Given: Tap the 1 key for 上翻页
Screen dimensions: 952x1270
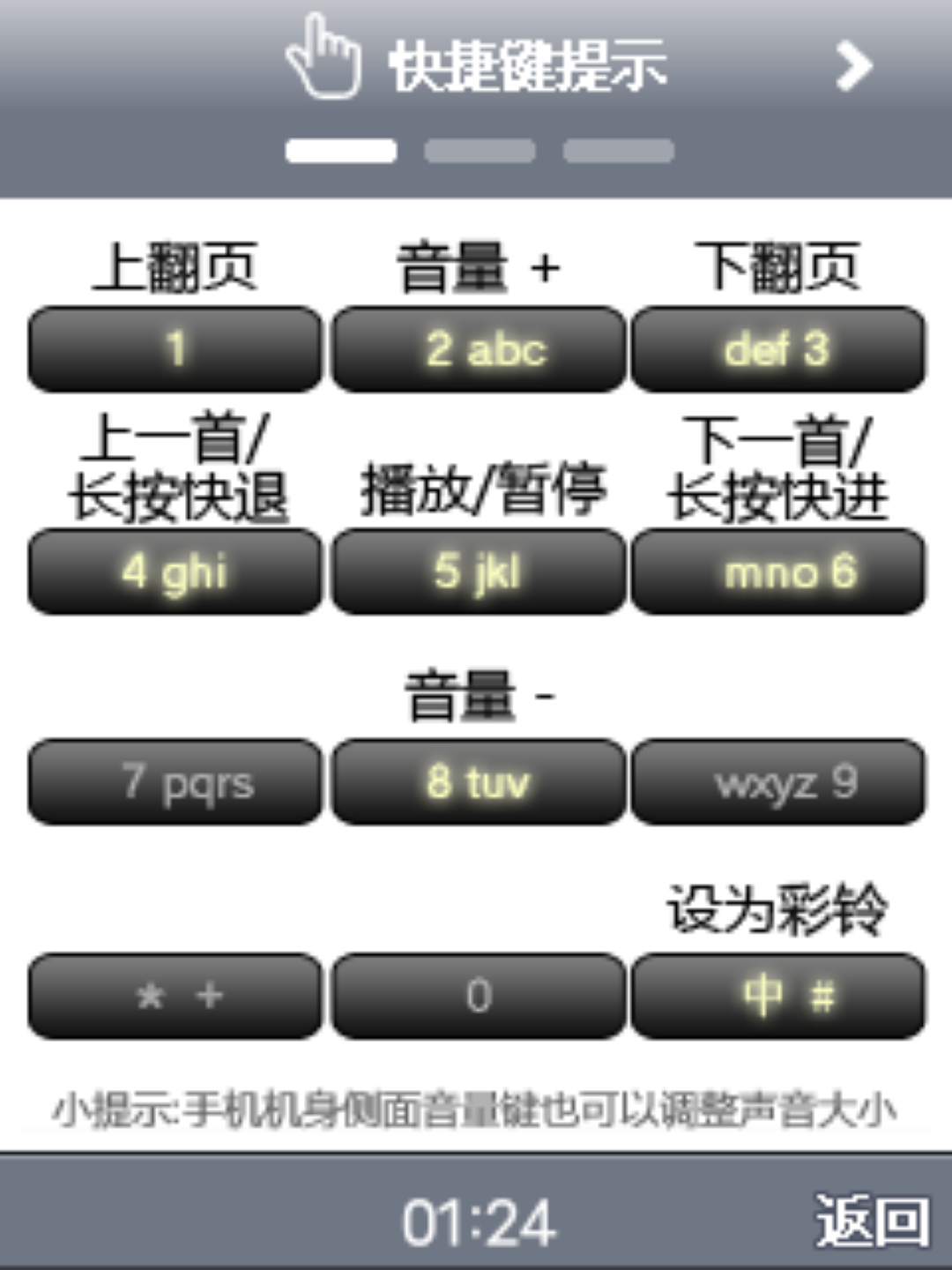Looking at the screenshot, I should pyautogui.click(x=175, y=349).
